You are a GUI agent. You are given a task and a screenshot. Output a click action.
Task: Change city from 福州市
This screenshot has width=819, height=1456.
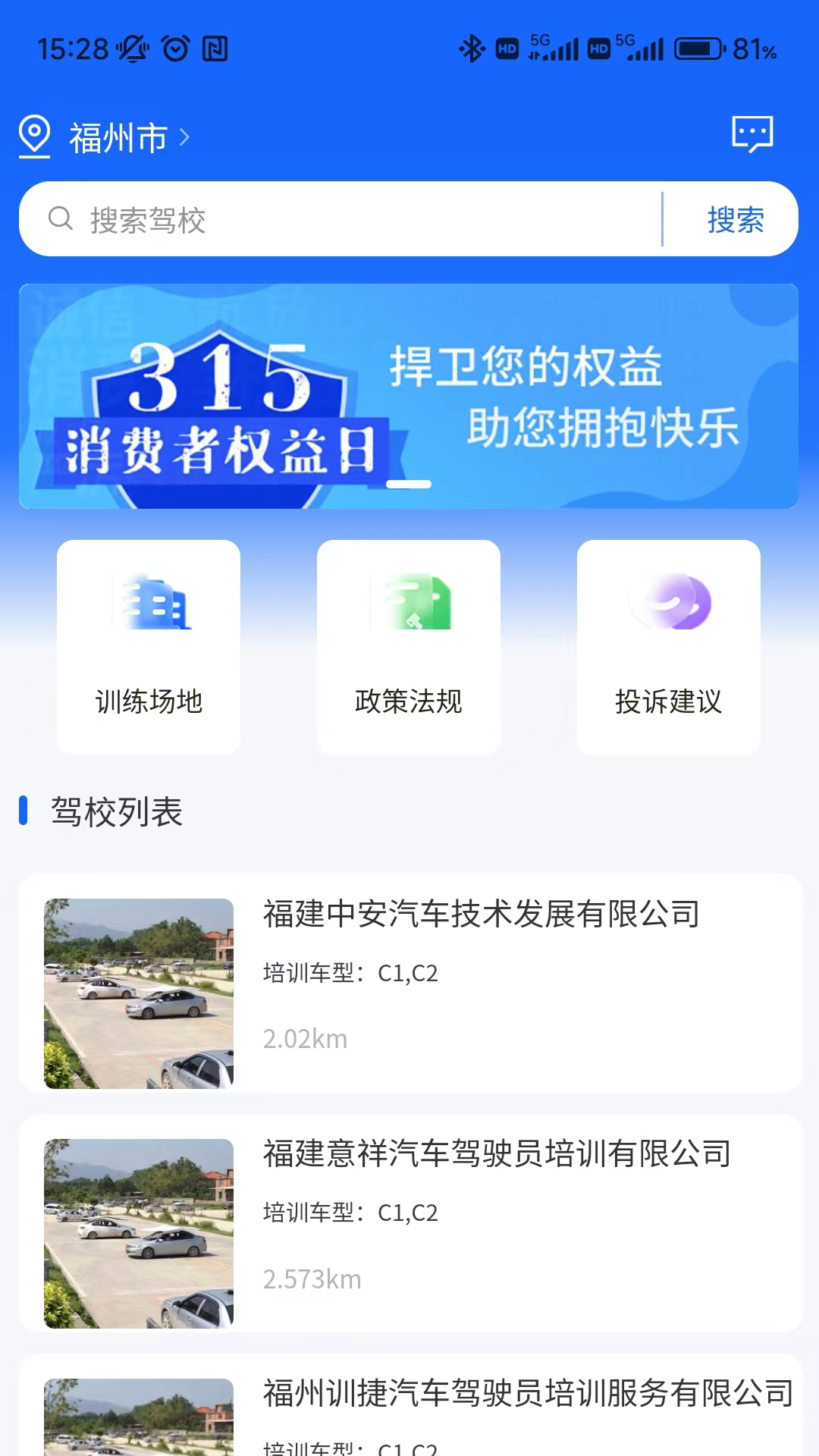tap(118, 138)
